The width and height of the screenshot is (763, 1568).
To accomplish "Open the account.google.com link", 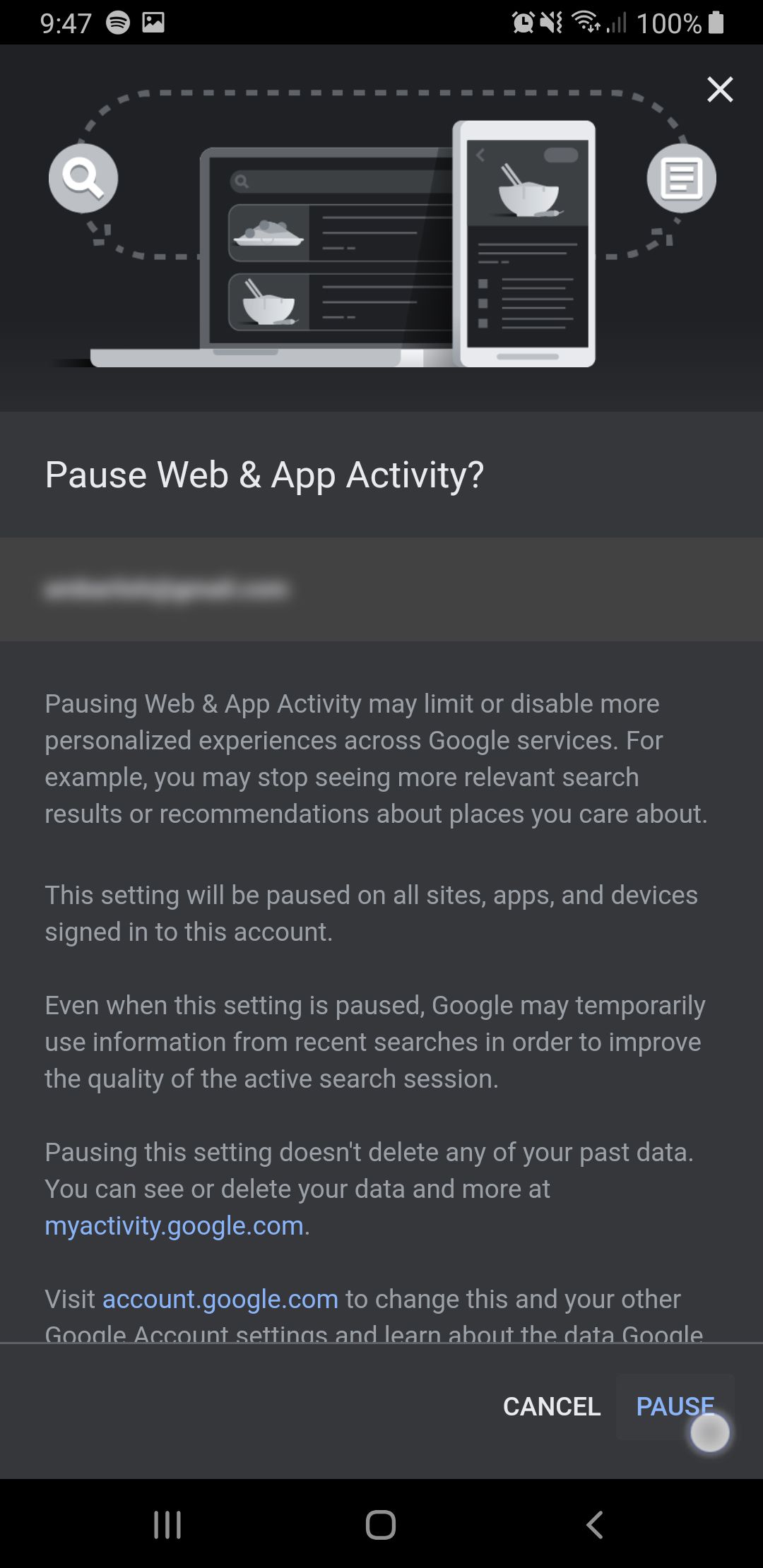I will (220, 1299).
